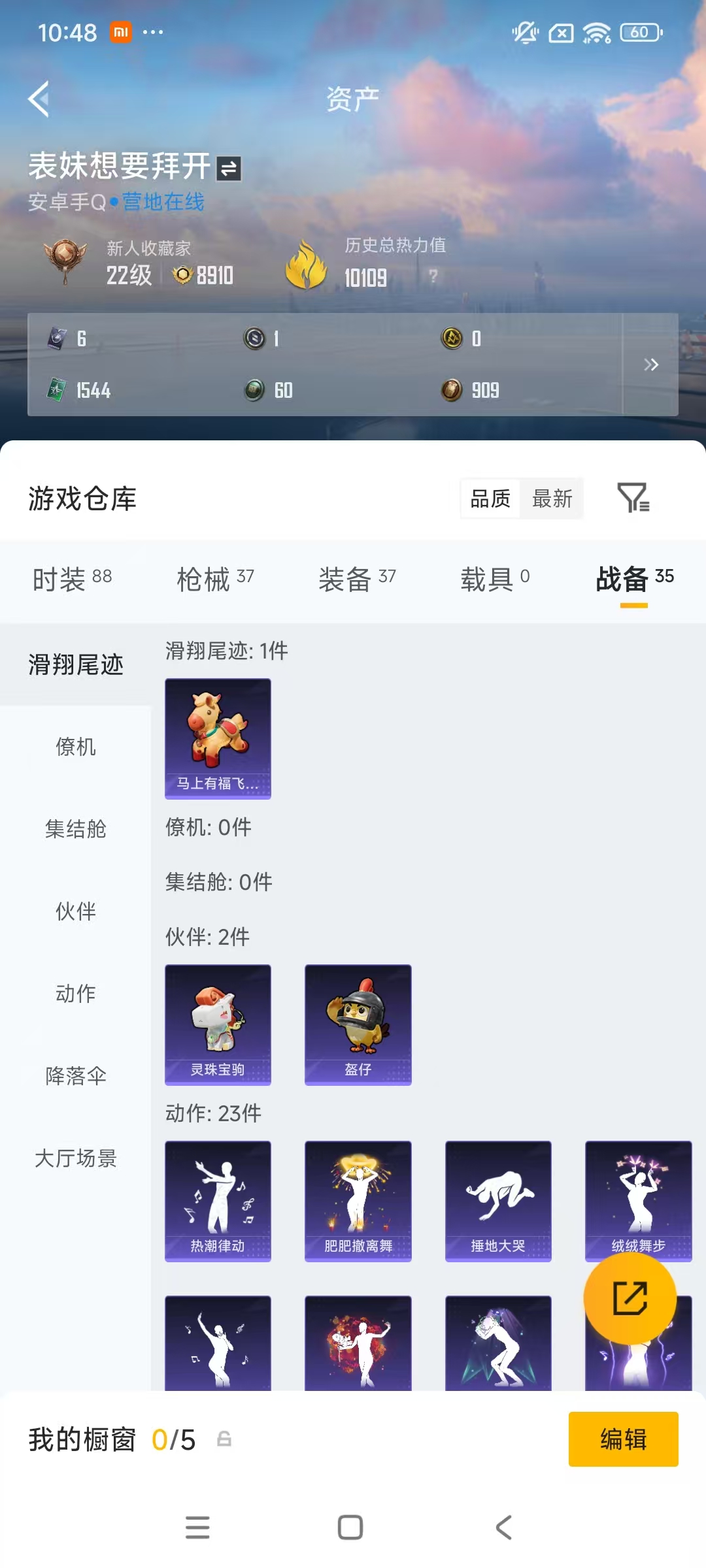This screenshot has width=706, height=1568.
Task: Open the 大厅场景 category in sidebar
Action: point(76,1156)
